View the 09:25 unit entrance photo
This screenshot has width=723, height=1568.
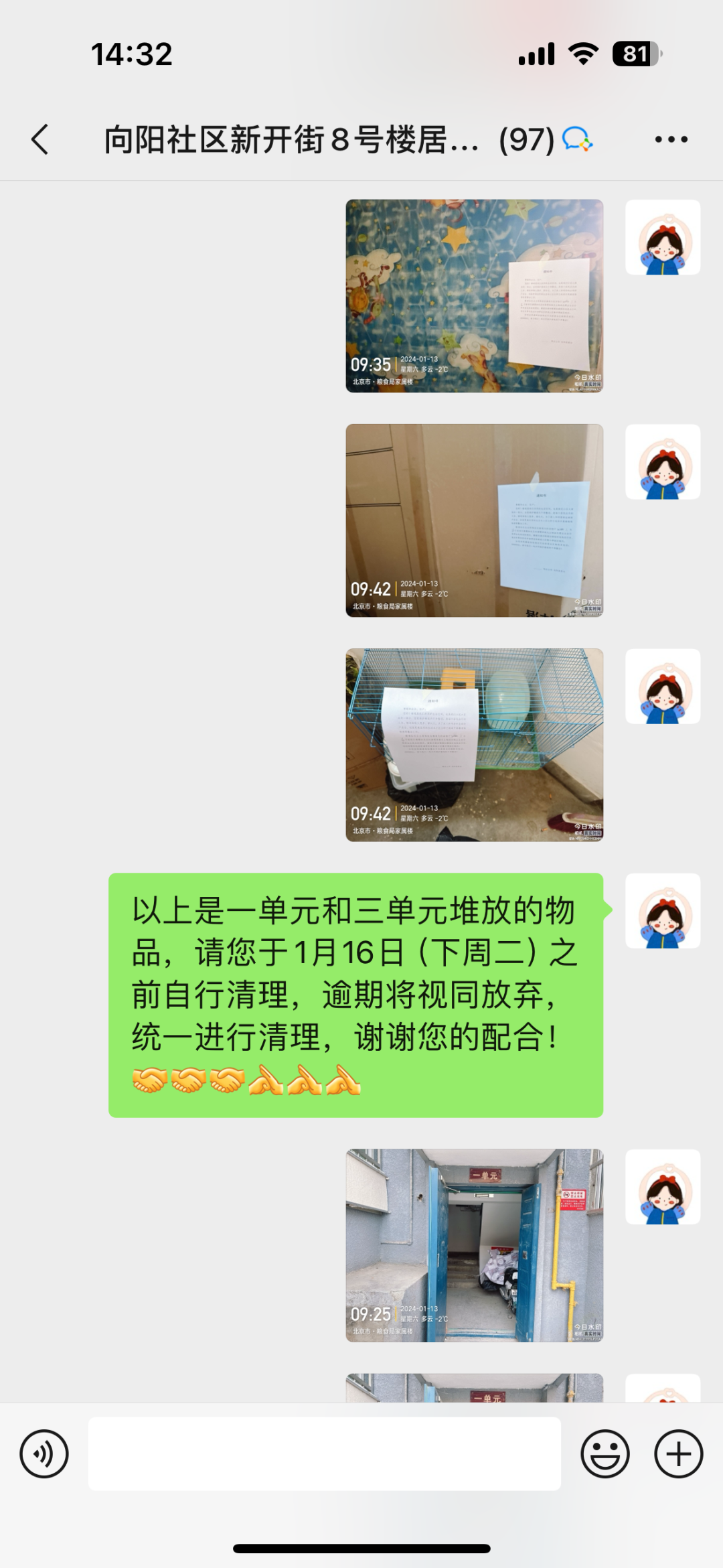[x=474, y=1245]
